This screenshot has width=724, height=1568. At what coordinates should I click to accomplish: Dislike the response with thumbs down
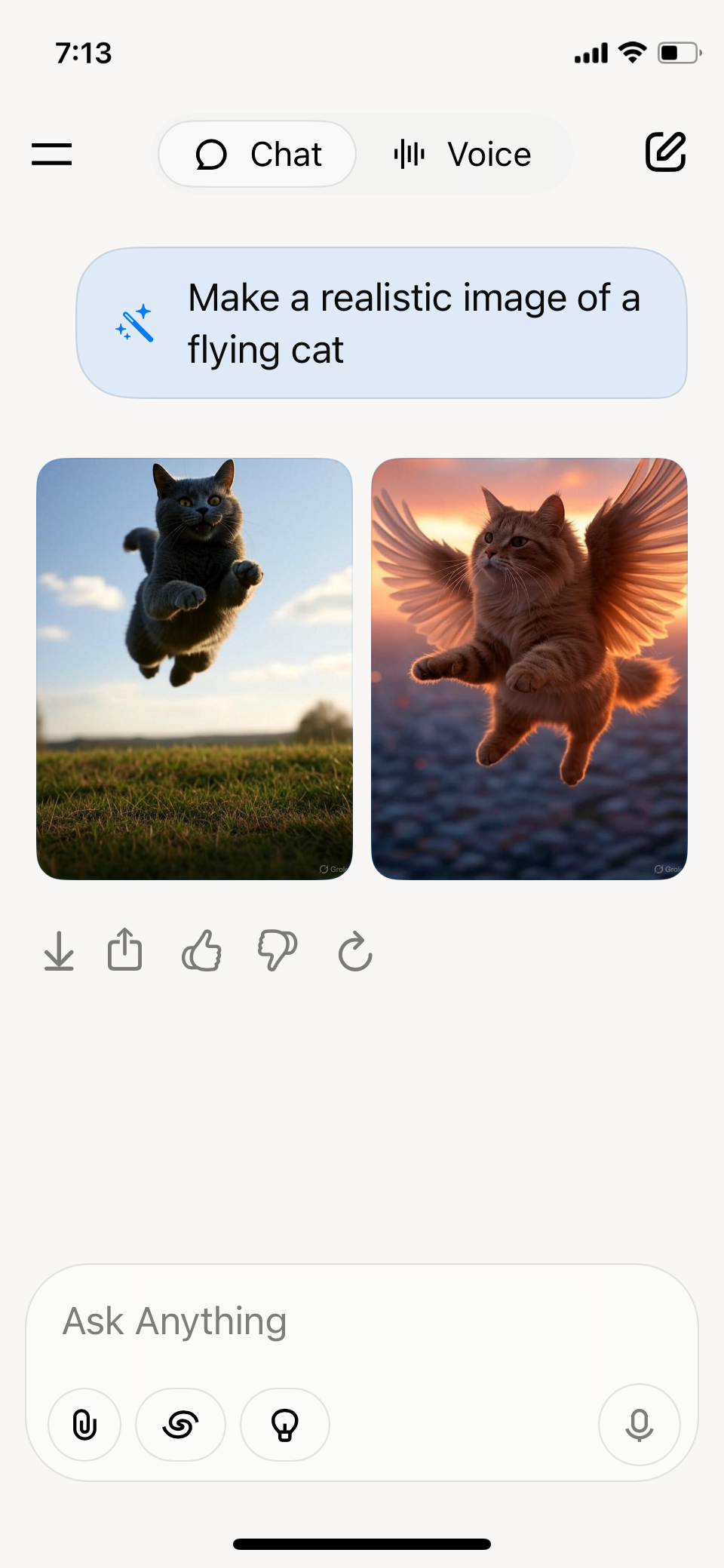tap(278, 950)
